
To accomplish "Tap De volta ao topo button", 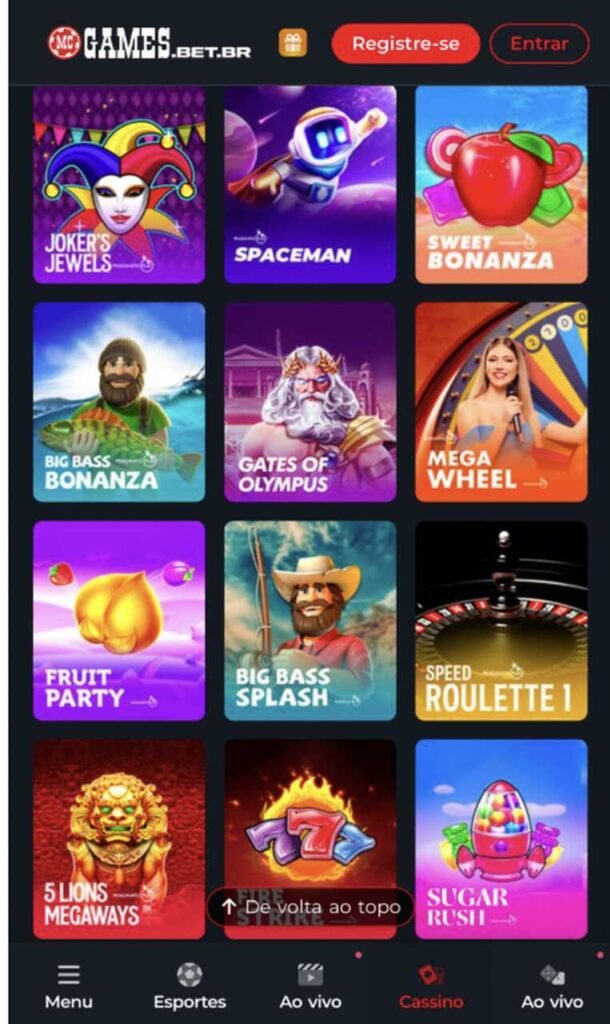I will tap(310, 907).
